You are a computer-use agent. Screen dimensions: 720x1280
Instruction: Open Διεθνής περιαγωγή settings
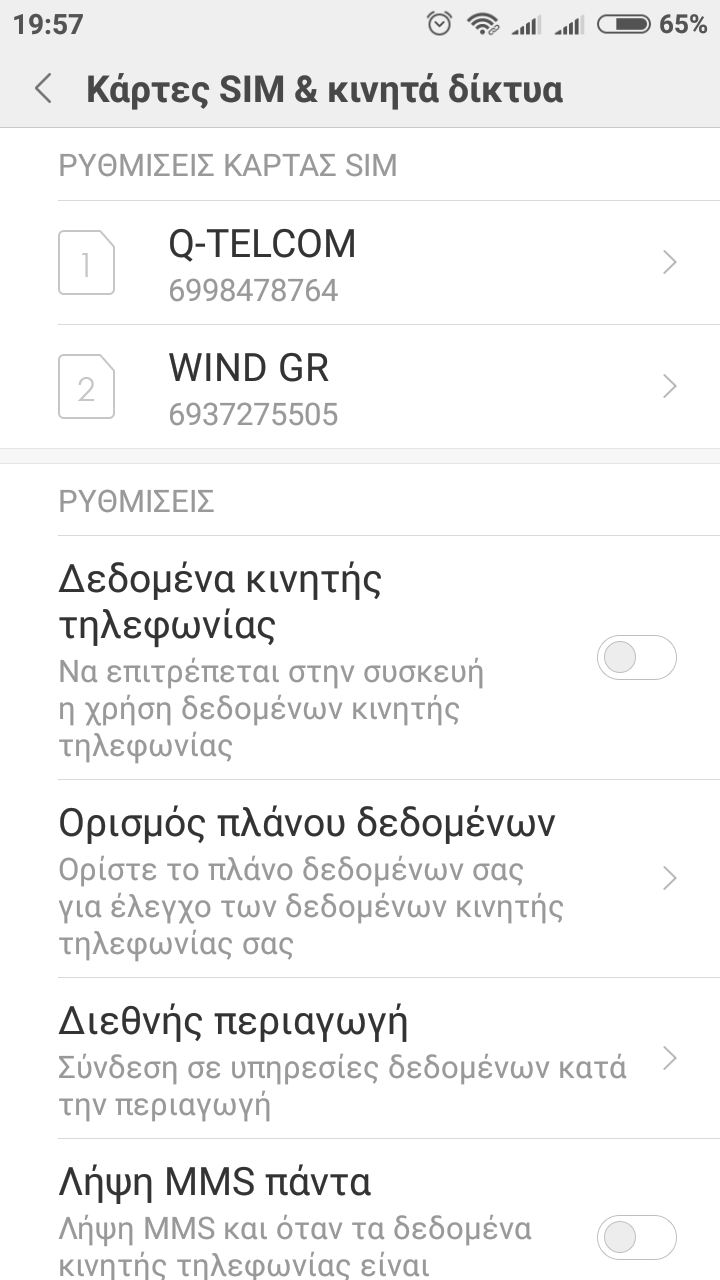360,1058
